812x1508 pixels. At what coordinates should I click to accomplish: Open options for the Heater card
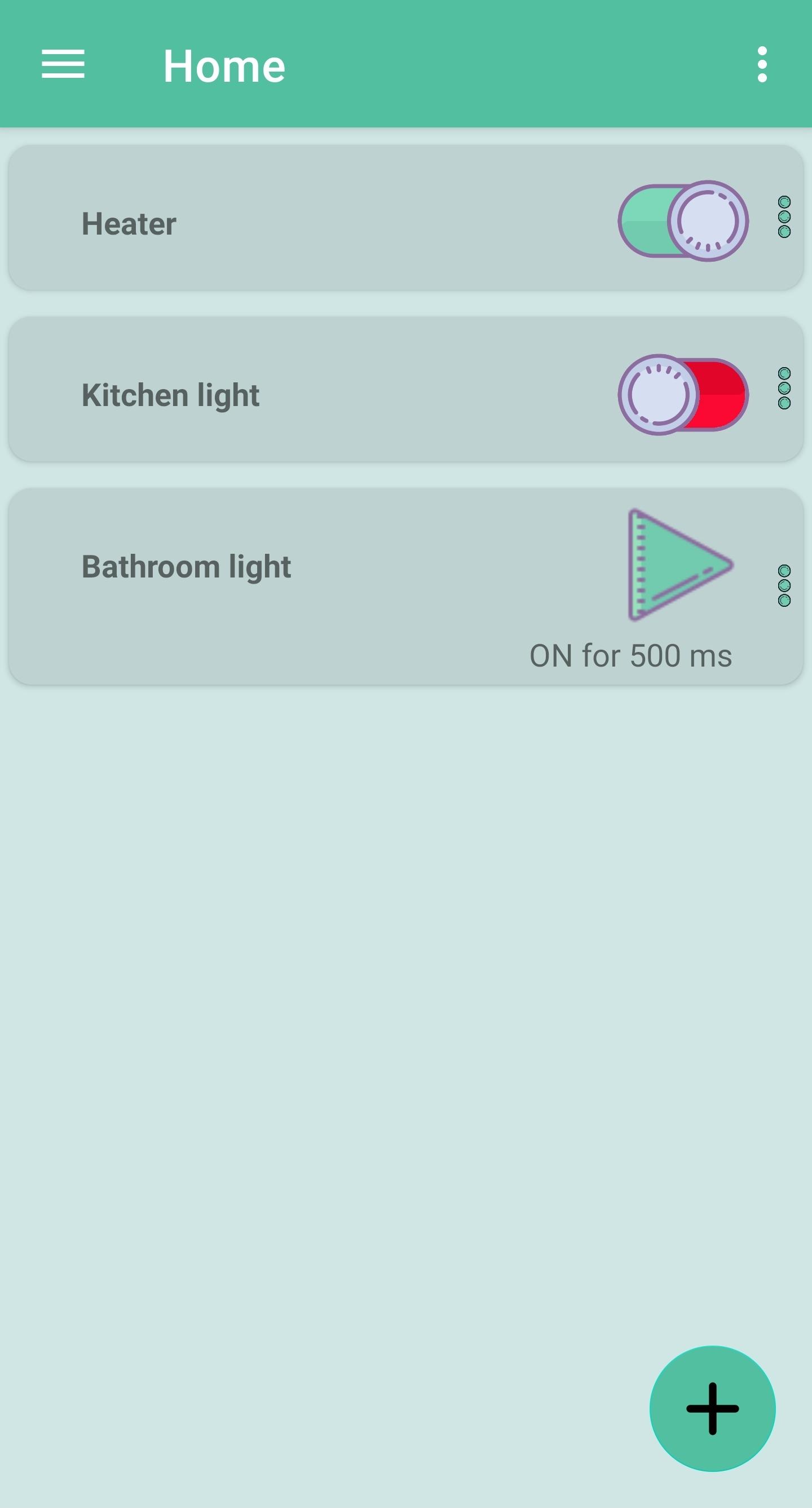coord(784,217)
